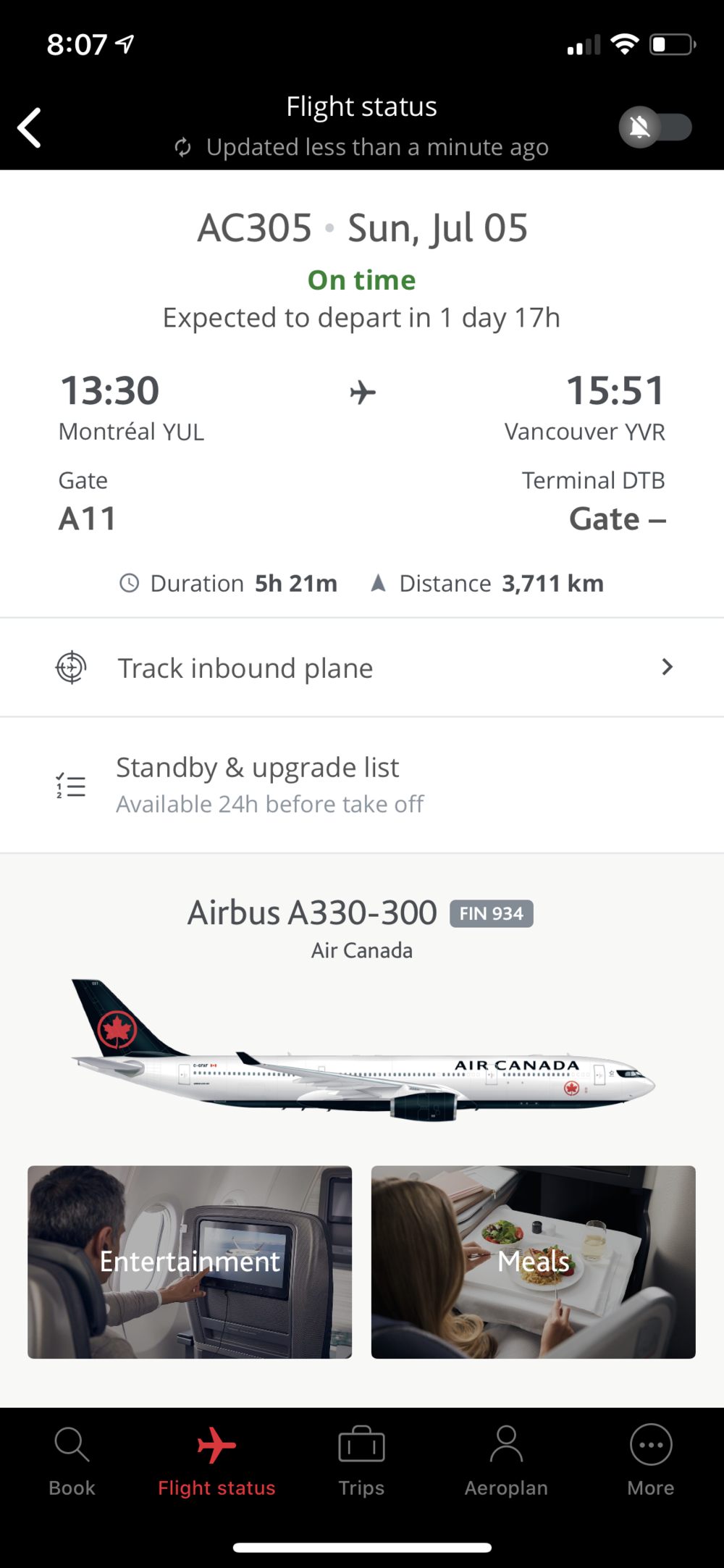Open Track inbound plane
The height and width of the screenshot is (1568, 724).
pos(362,668)
